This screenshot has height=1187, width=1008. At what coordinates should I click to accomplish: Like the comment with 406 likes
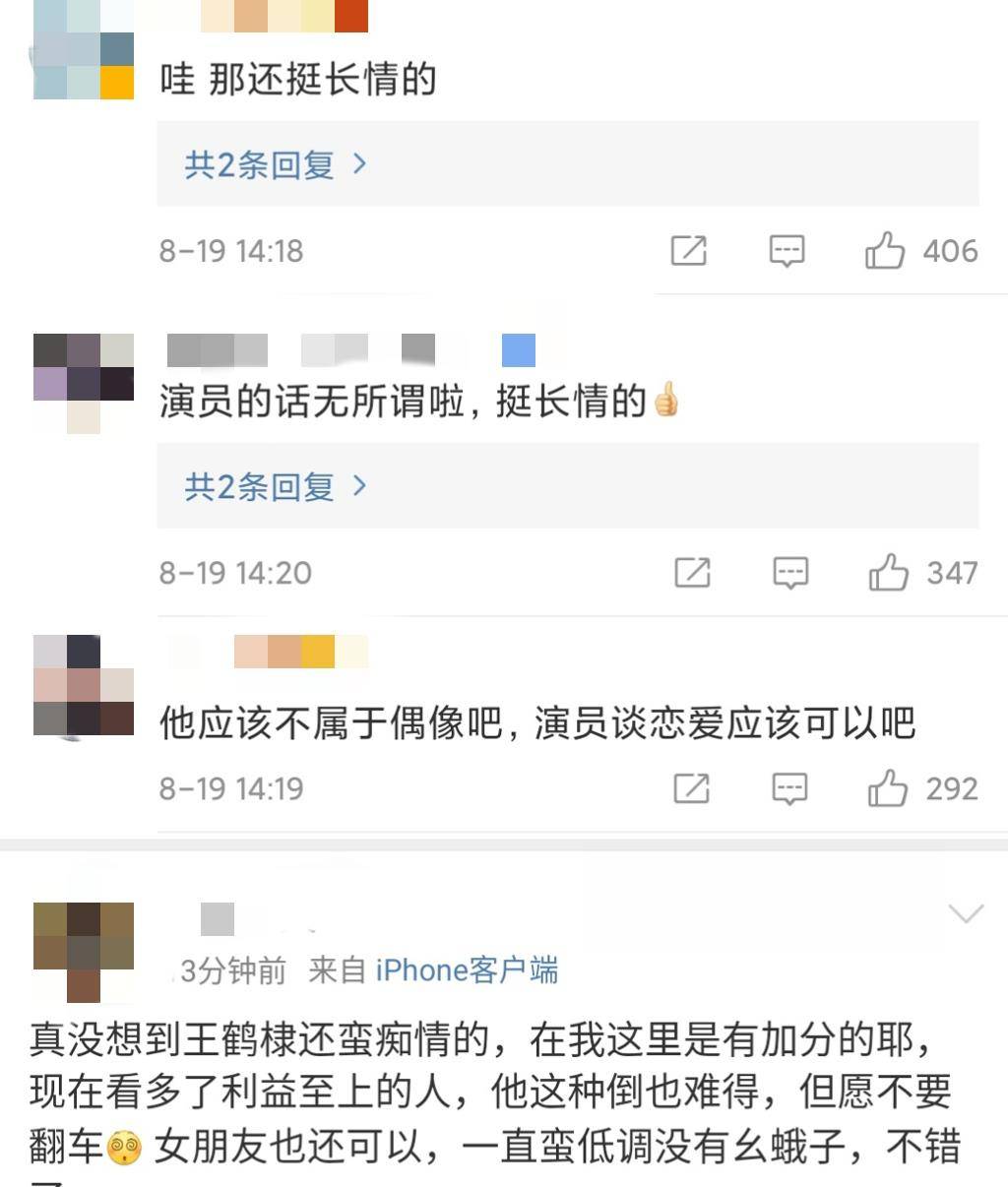(884, 251)
